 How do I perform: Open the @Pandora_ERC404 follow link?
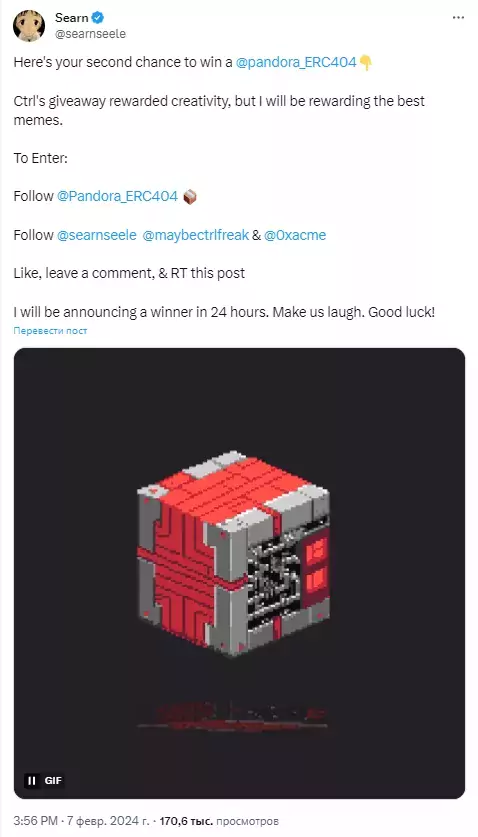[x=117, y=196]
